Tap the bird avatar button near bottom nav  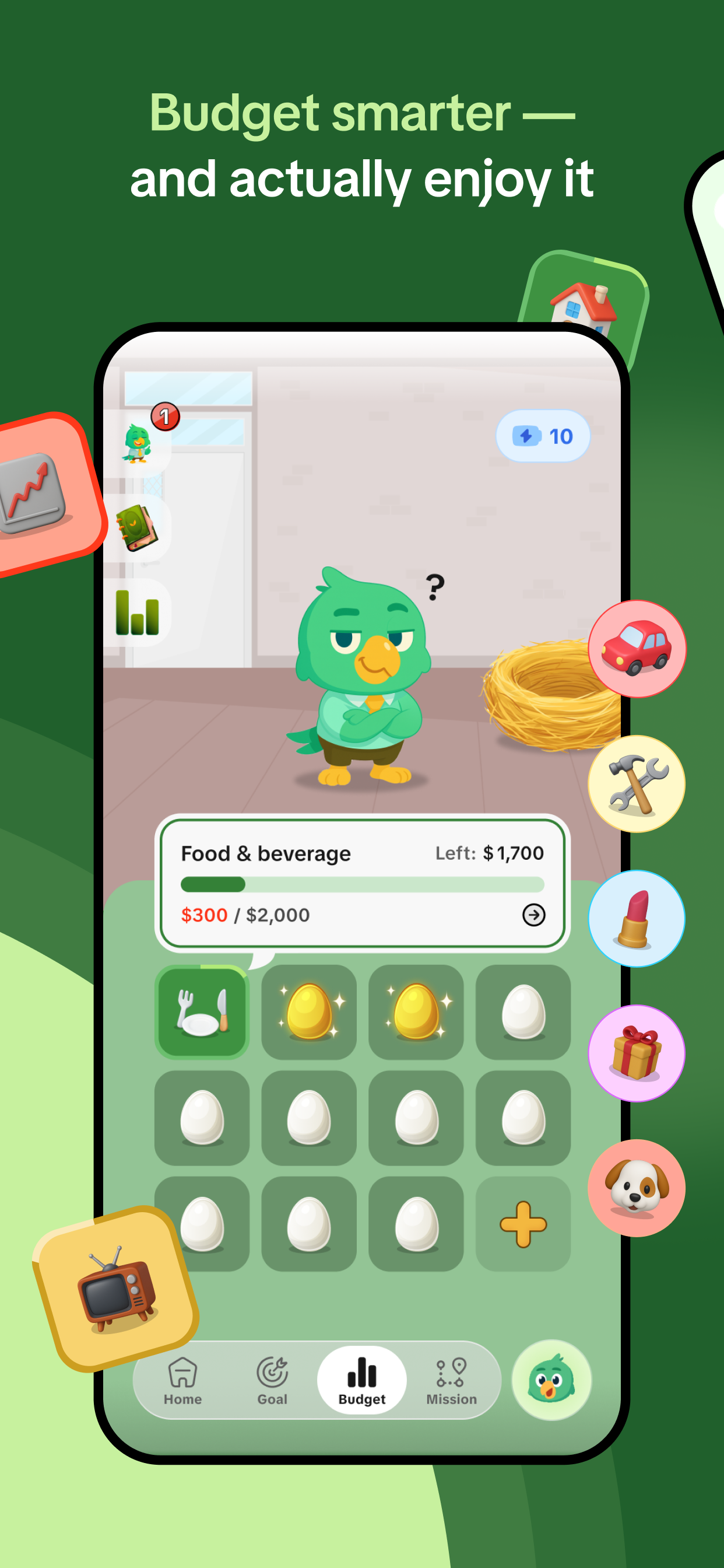[553, 1381]
